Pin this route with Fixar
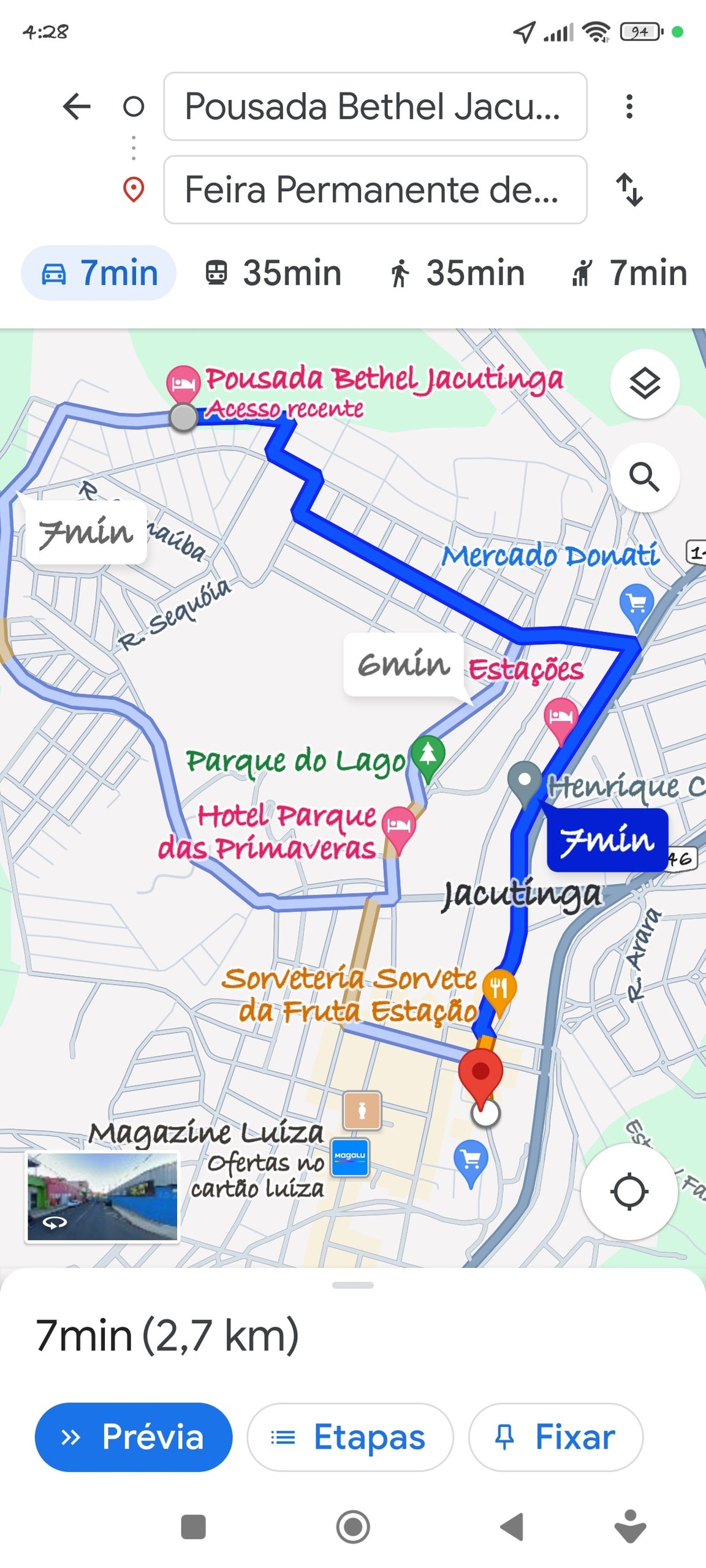This screenshot has width=706, height=1568. coord(555,1436)
